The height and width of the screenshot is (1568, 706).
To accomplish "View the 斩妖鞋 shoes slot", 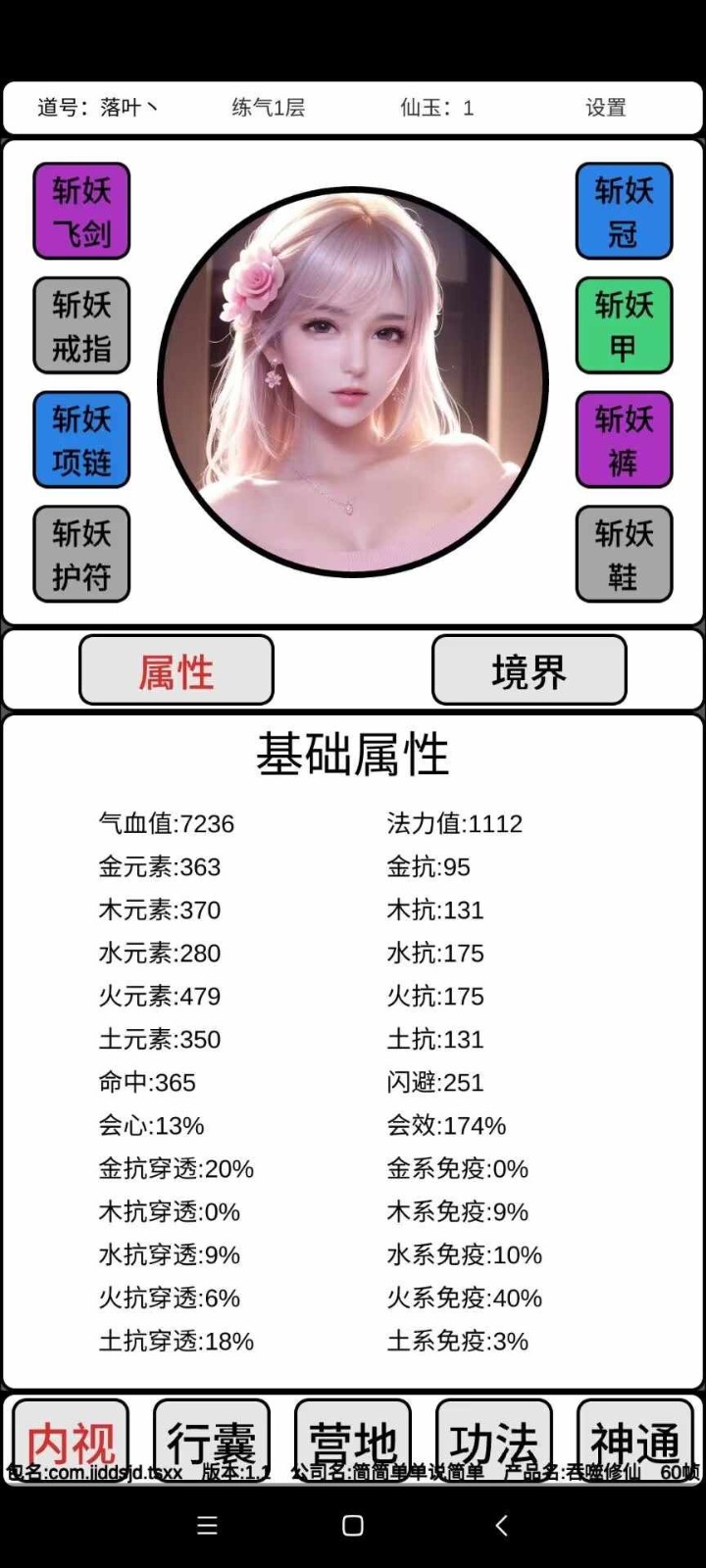I will click(624, 554).
